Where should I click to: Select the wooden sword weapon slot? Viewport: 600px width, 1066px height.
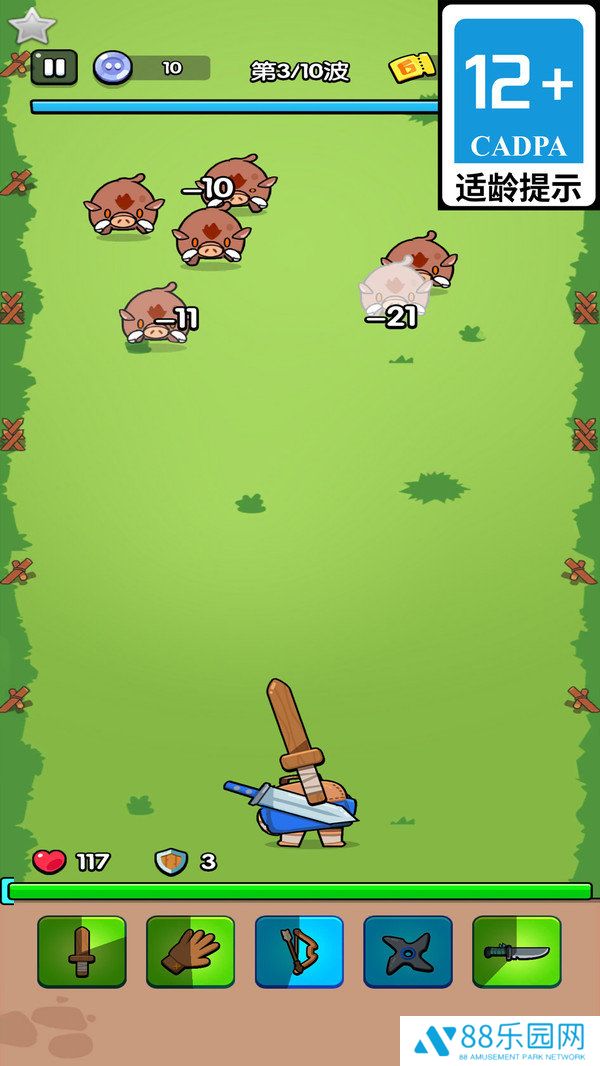click(x=82, y=951)
